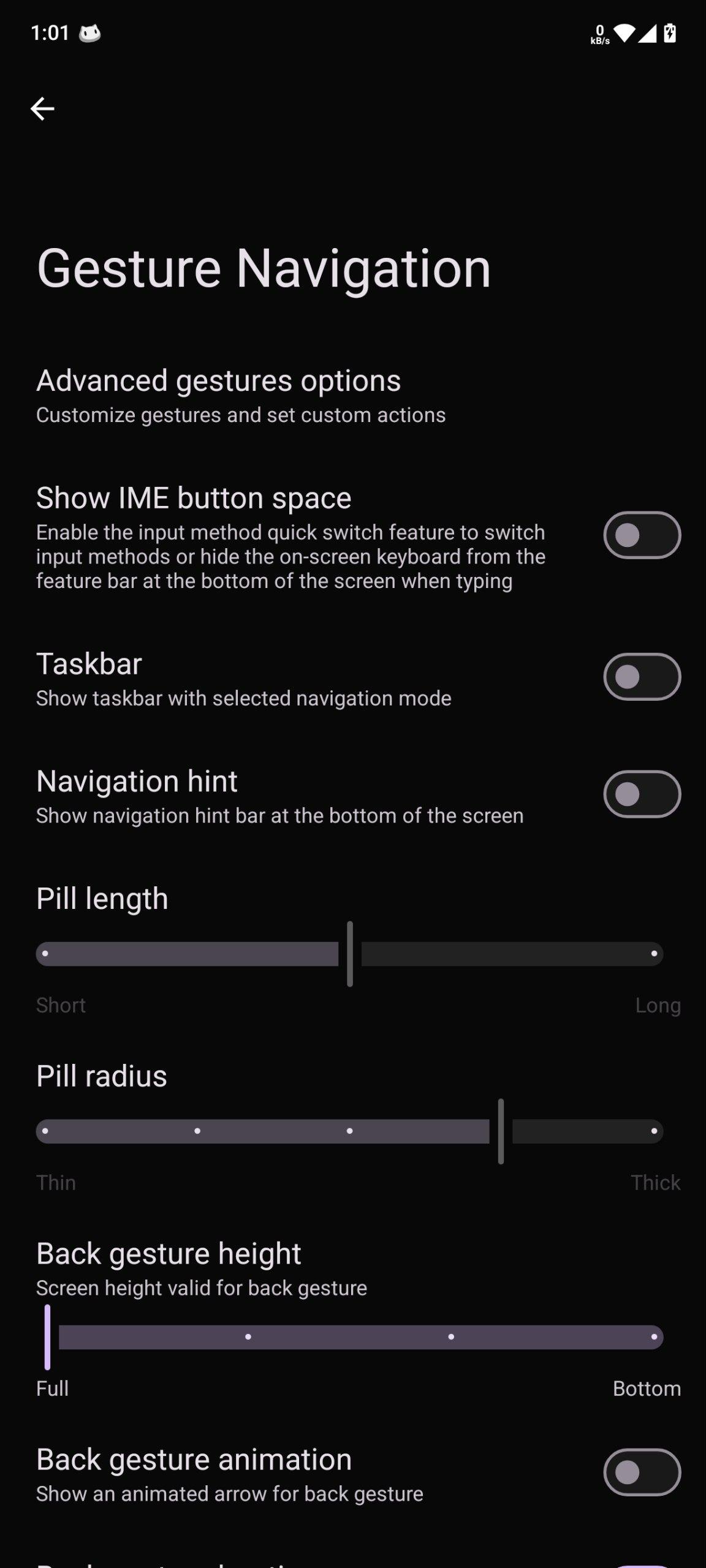The image size is (706, 1568).
Task: Set Back gesture height to Bottom end
Action: (x=654, y=1337)
